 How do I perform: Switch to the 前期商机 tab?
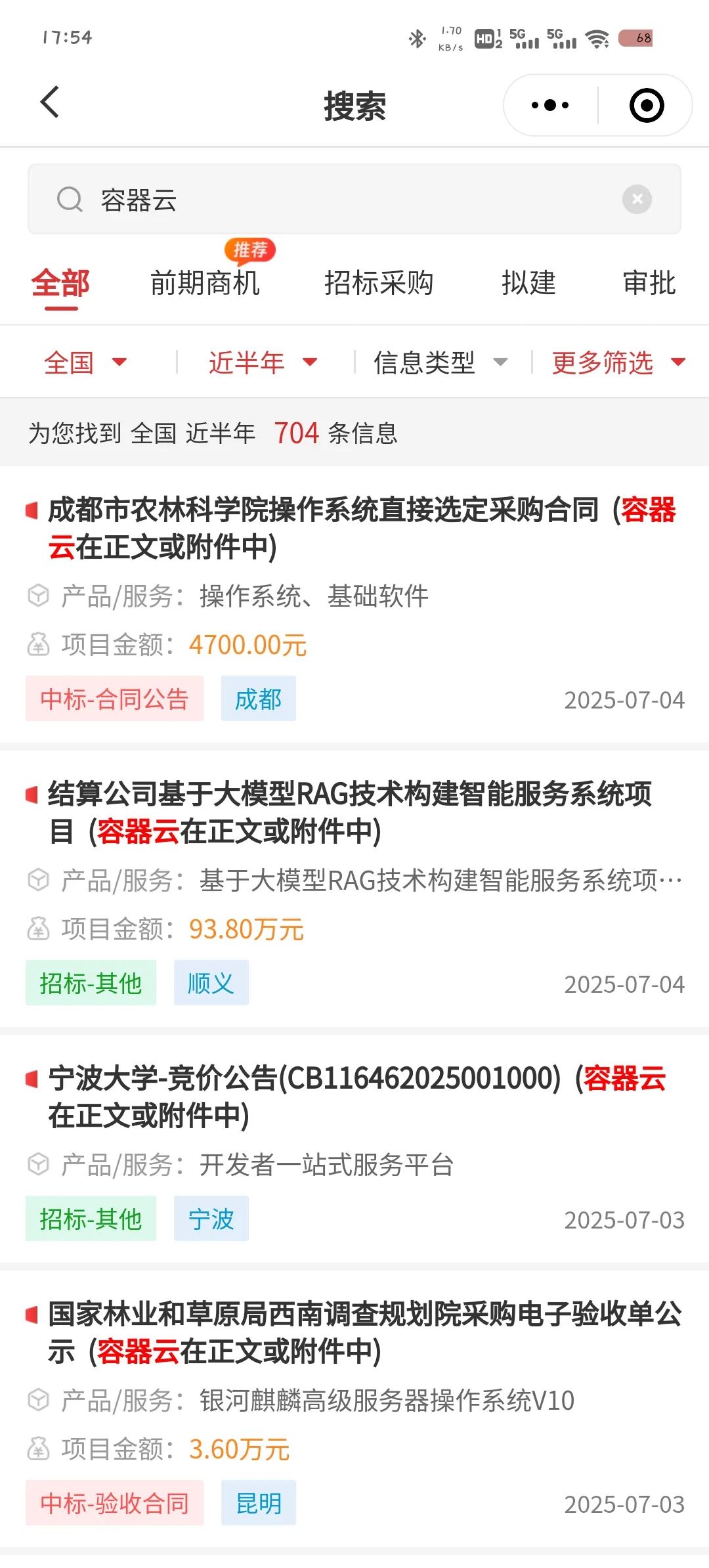pyautogui.click(x=205, y=284)
